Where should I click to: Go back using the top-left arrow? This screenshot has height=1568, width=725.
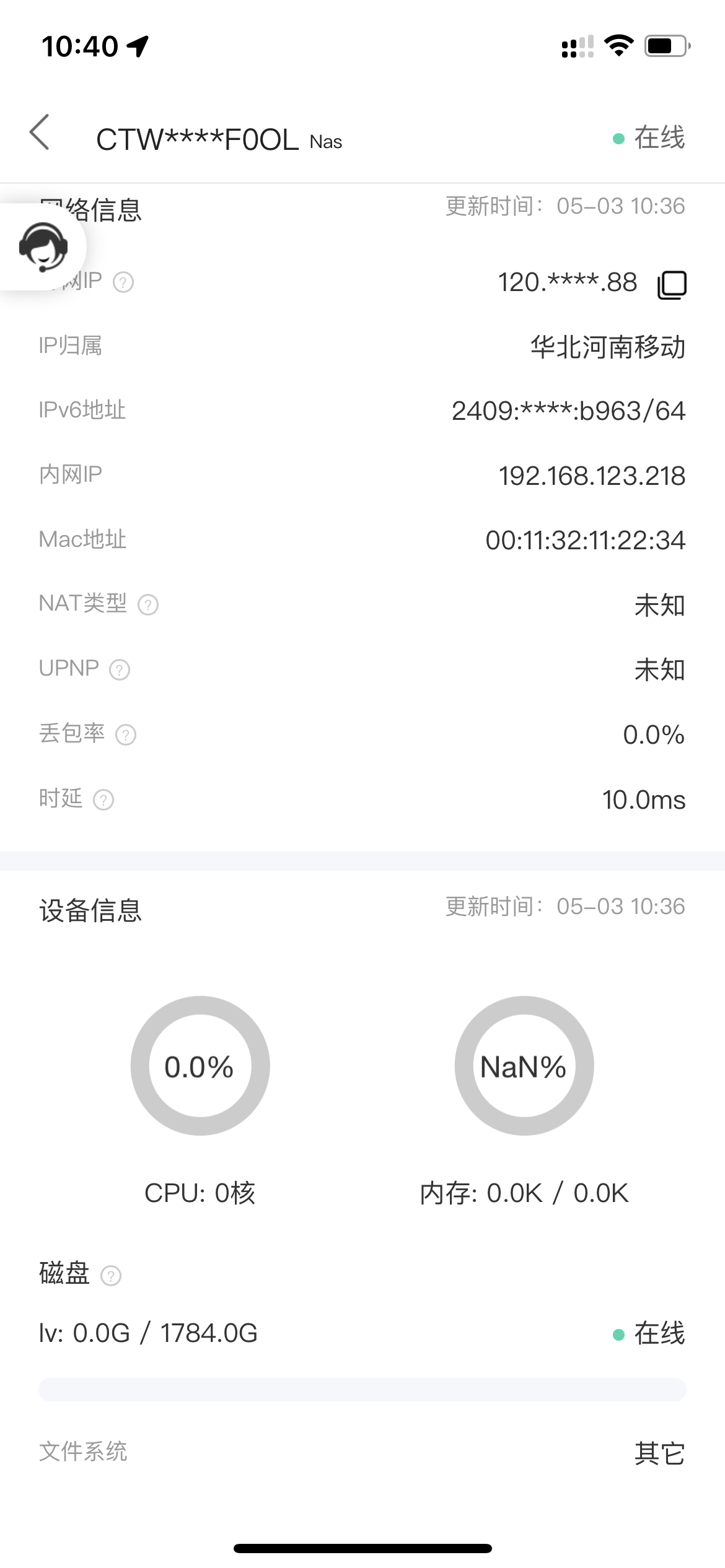coord(40,132)
